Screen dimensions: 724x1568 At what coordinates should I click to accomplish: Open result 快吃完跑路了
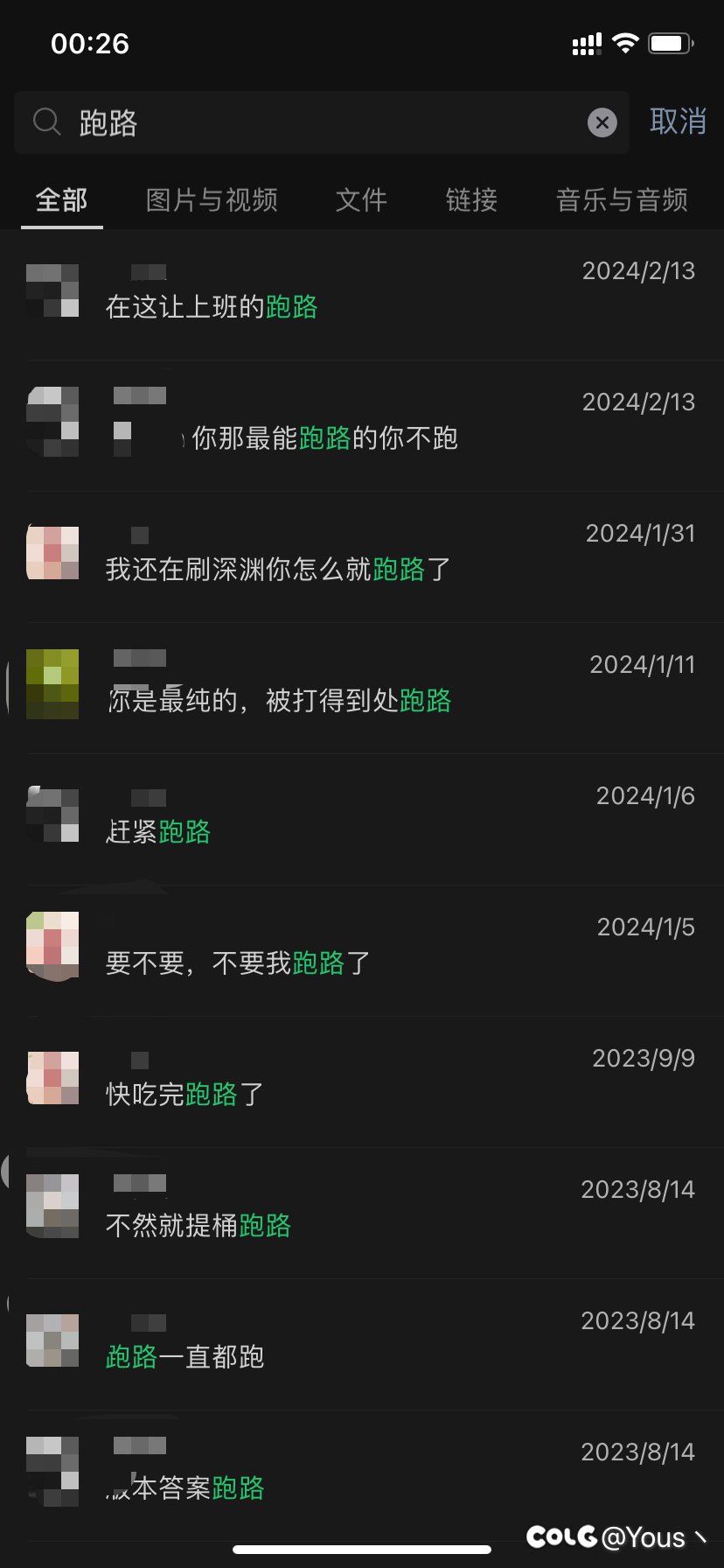click(x=362, y=1081)
